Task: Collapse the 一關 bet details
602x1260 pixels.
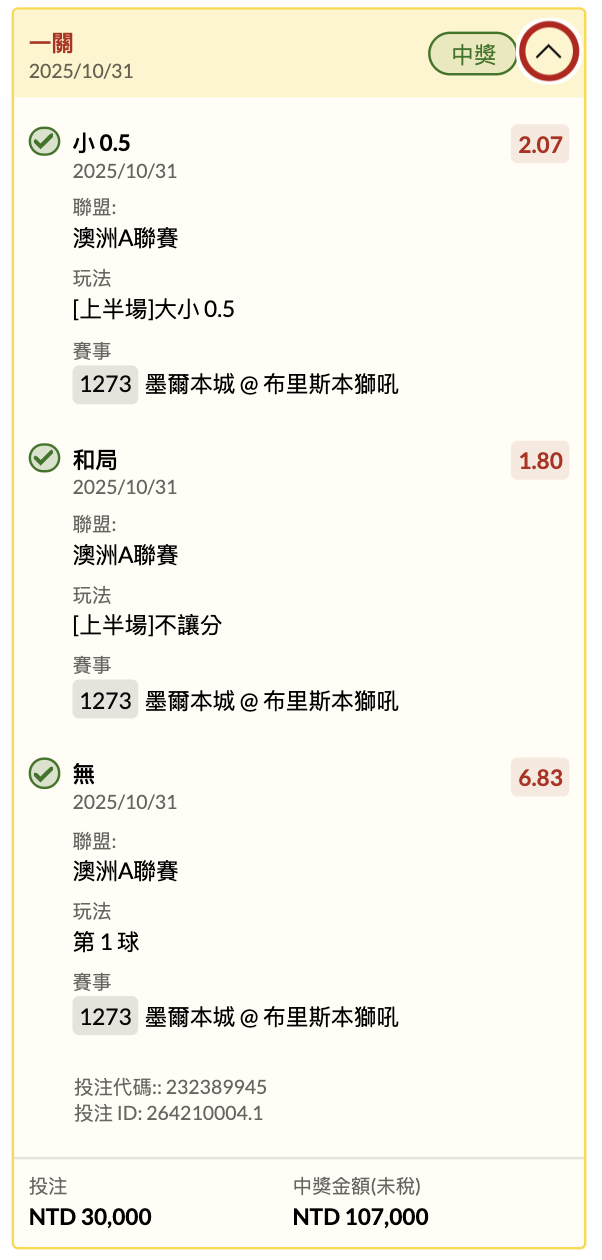Action: coord(548,53)
